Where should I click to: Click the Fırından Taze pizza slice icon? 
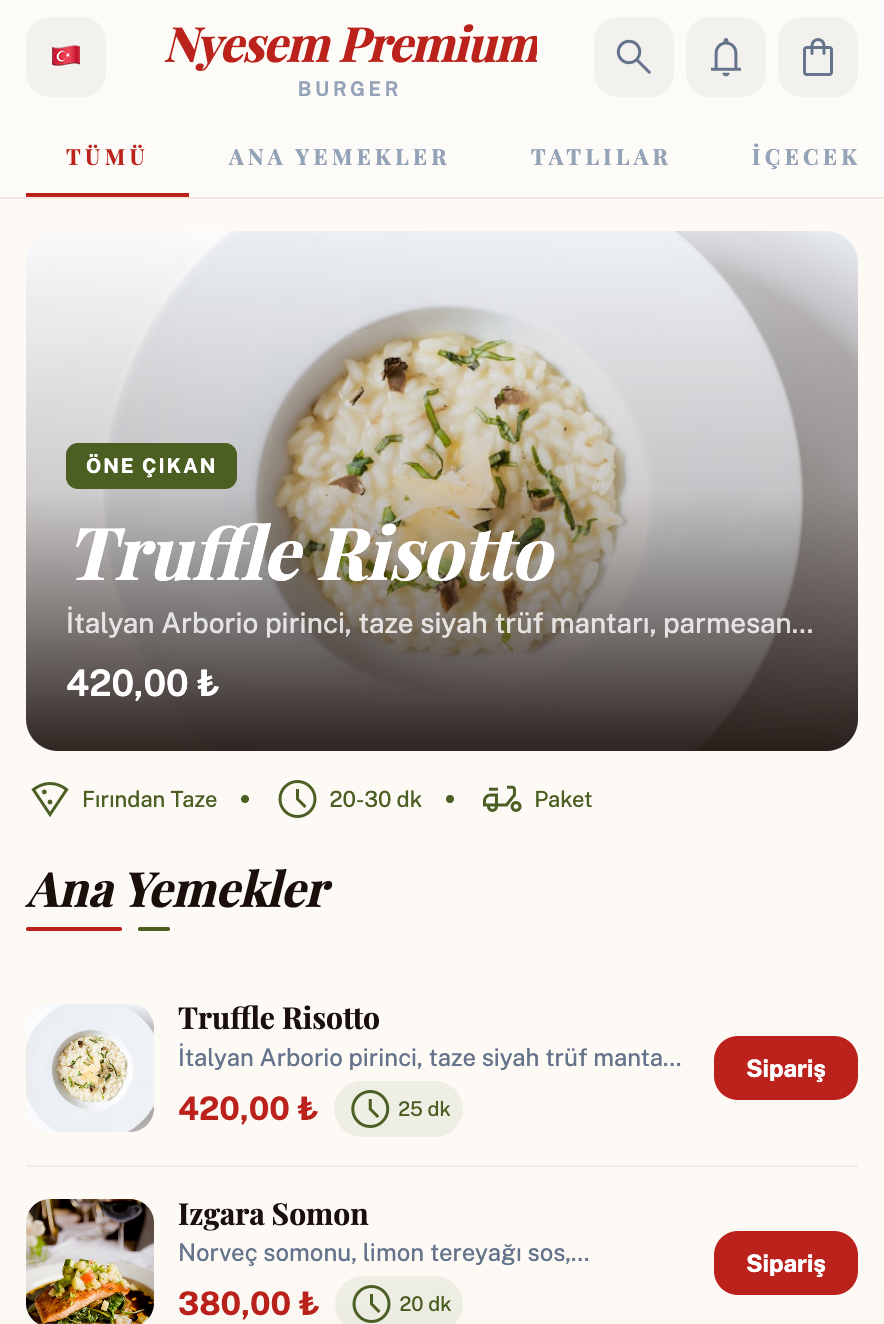pyautogui.click(x=49, y=799)
